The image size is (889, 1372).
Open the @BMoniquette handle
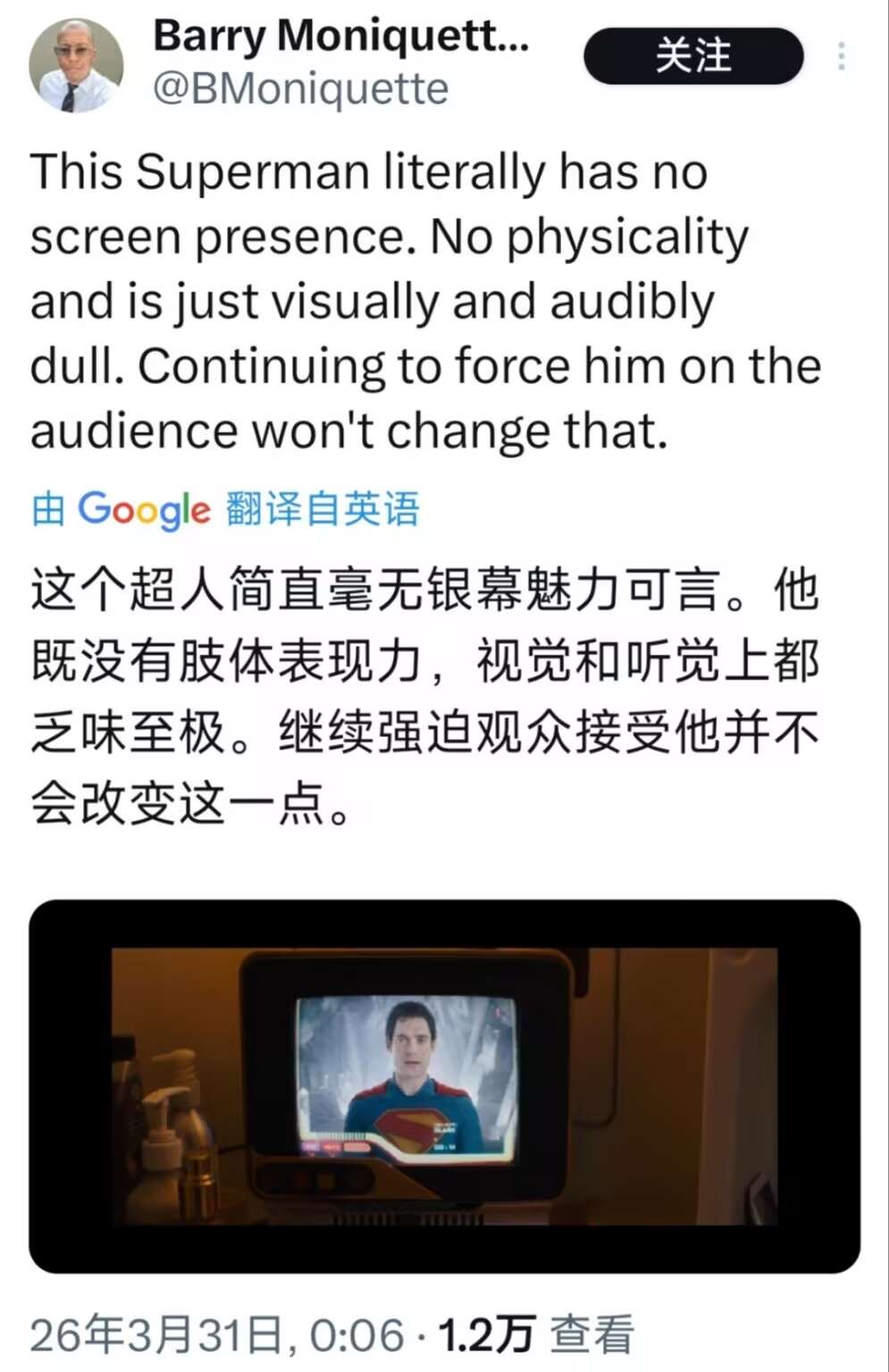(x=301, y=89)
